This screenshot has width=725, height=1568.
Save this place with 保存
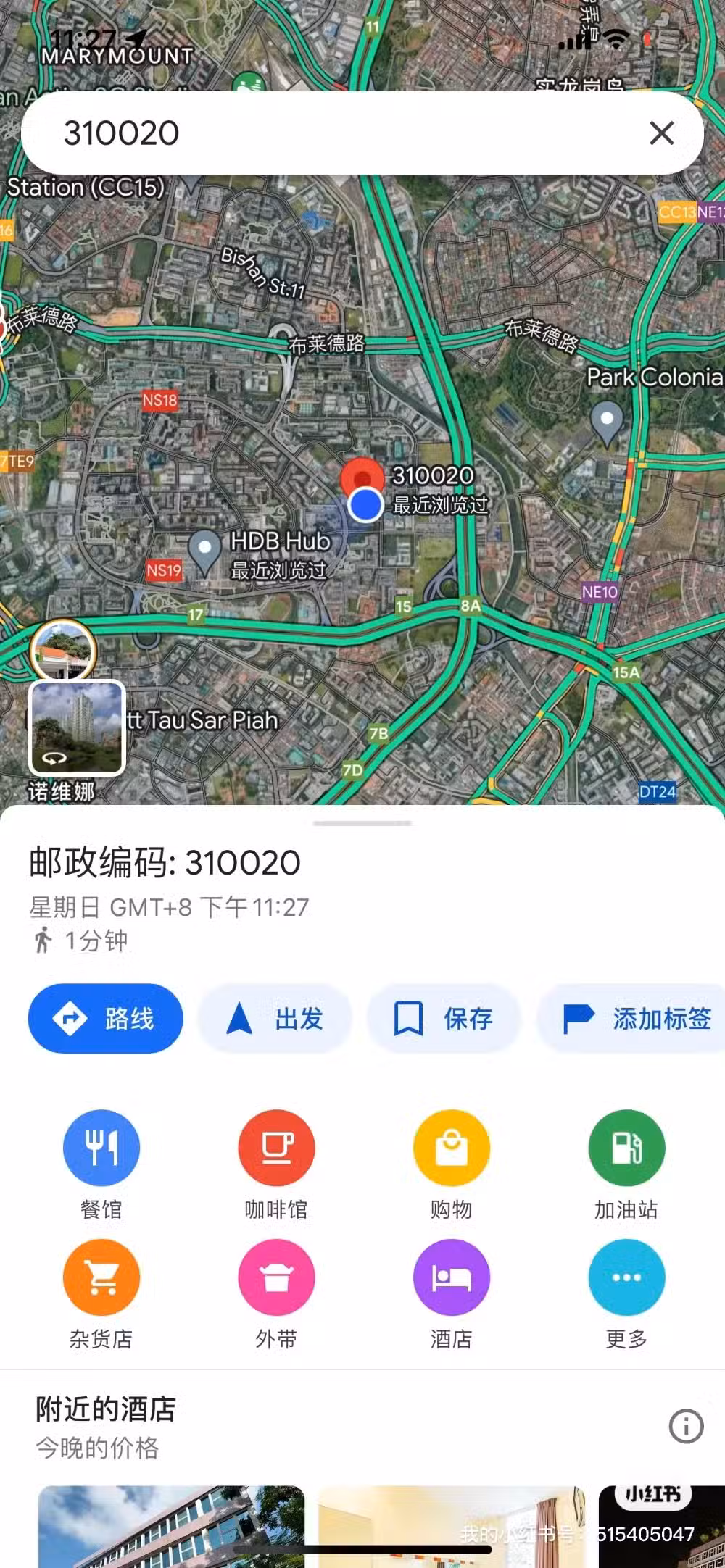[444, 1018]
